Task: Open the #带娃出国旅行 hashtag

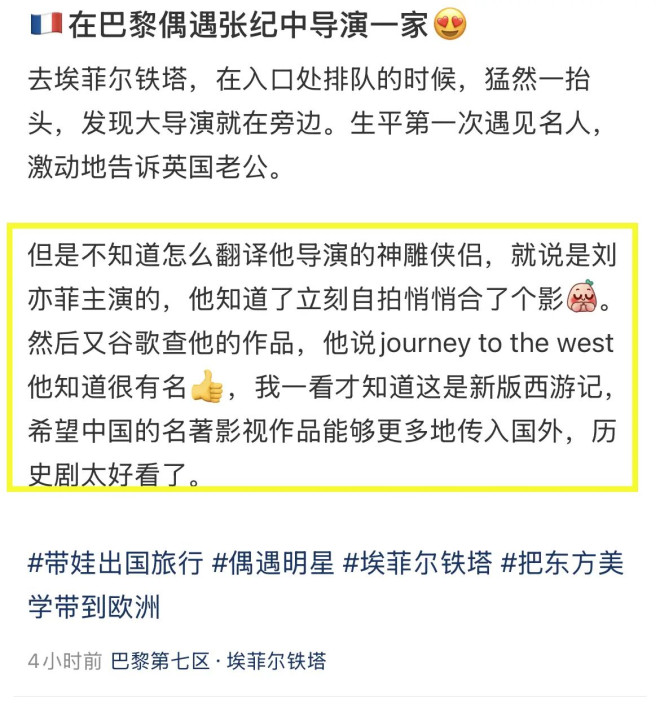Action: (114, 563)
